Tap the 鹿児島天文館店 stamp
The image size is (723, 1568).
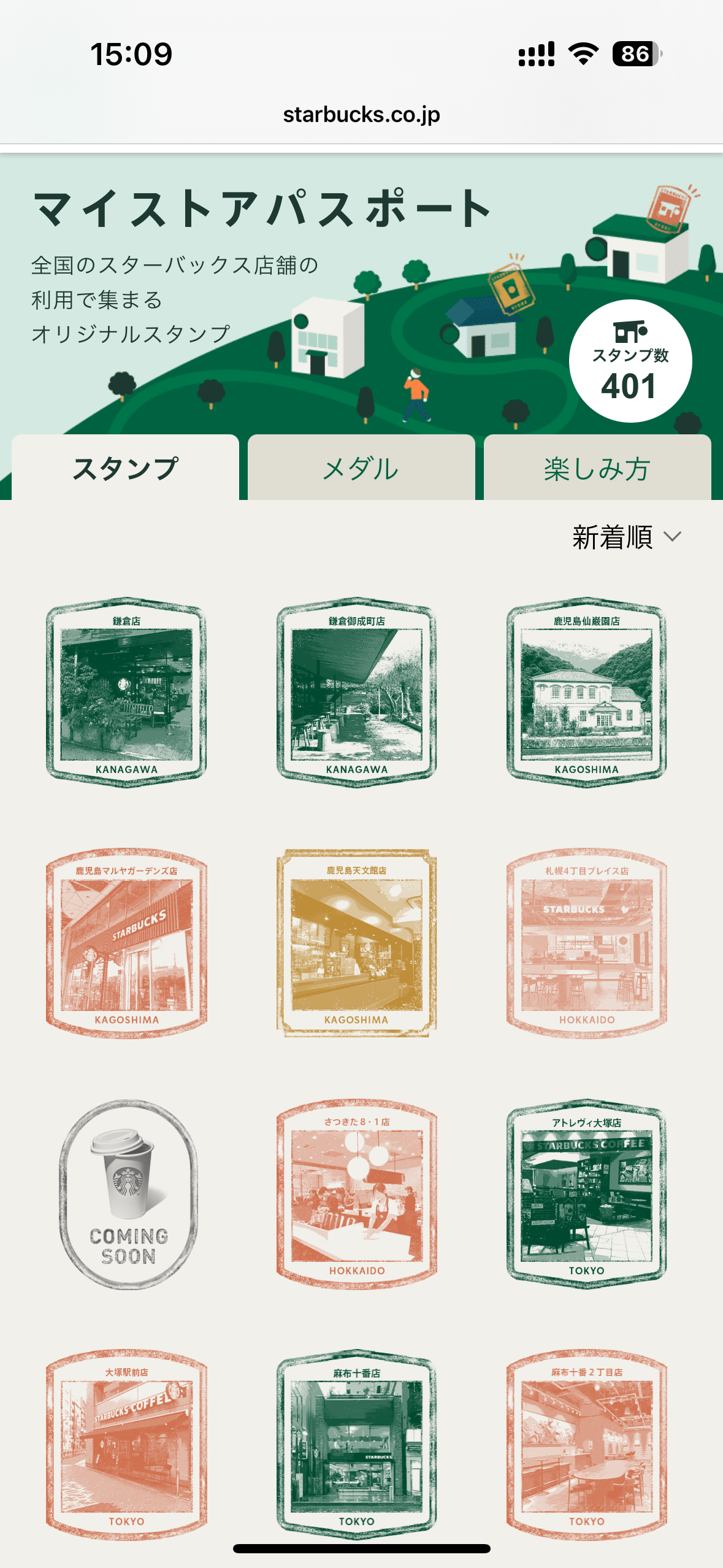[x=356, y=943]
